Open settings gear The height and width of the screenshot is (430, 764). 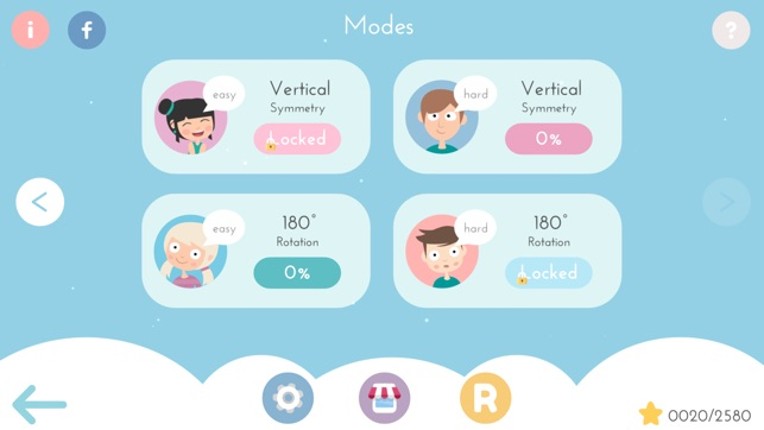click(x=288, y=398)
